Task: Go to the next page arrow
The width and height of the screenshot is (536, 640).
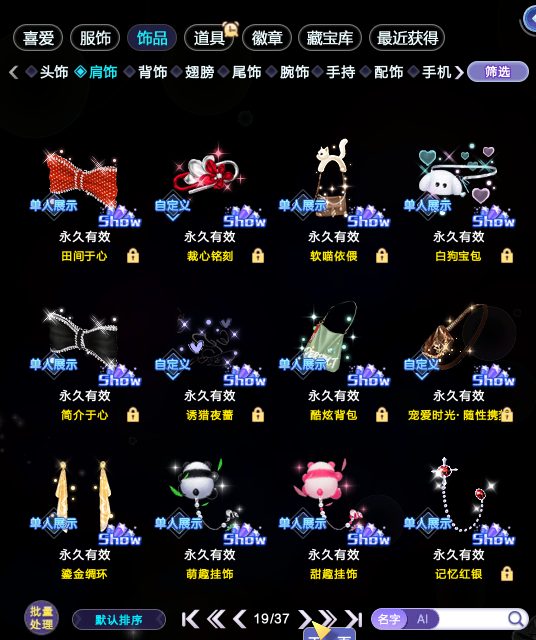Action: click(304, 619)
